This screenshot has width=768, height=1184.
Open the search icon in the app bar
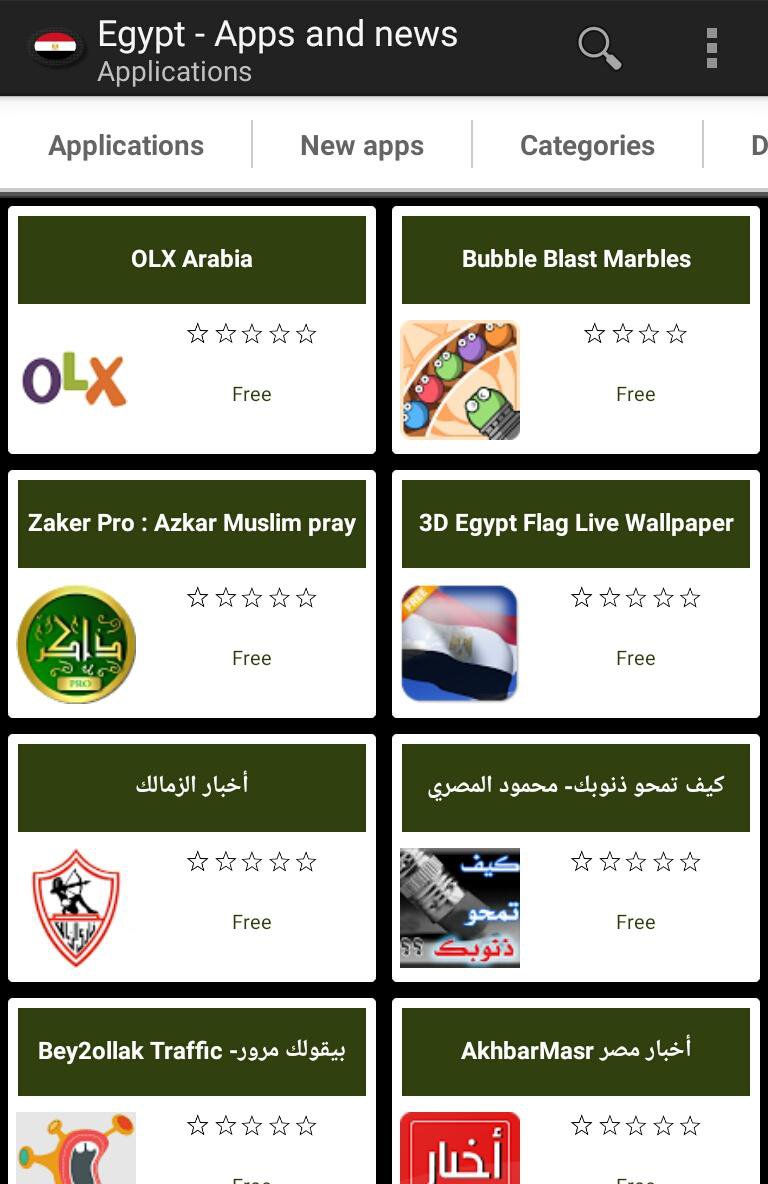(x=599, y=47)
